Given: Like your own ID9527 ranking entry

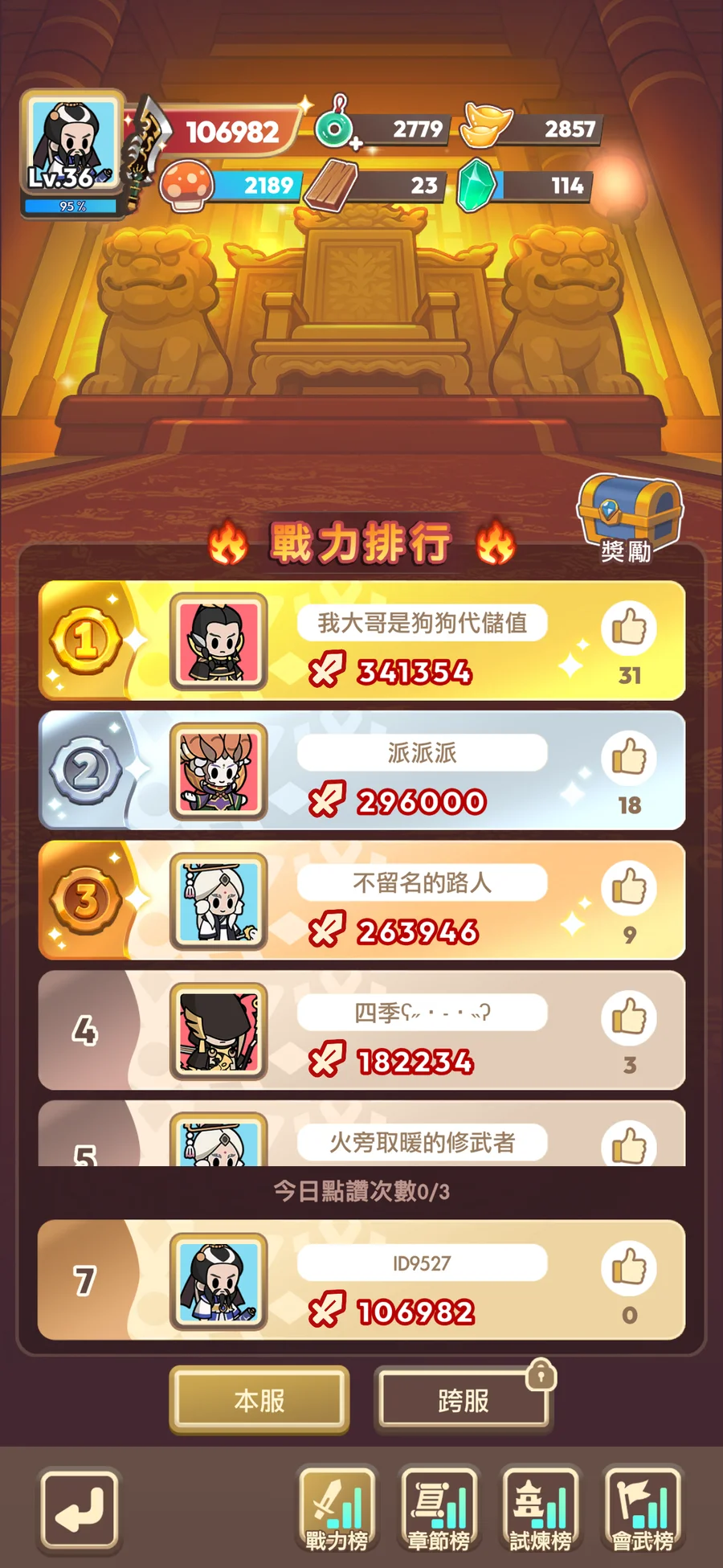Looking at the screenshot, I should [x=628, y=1268].
